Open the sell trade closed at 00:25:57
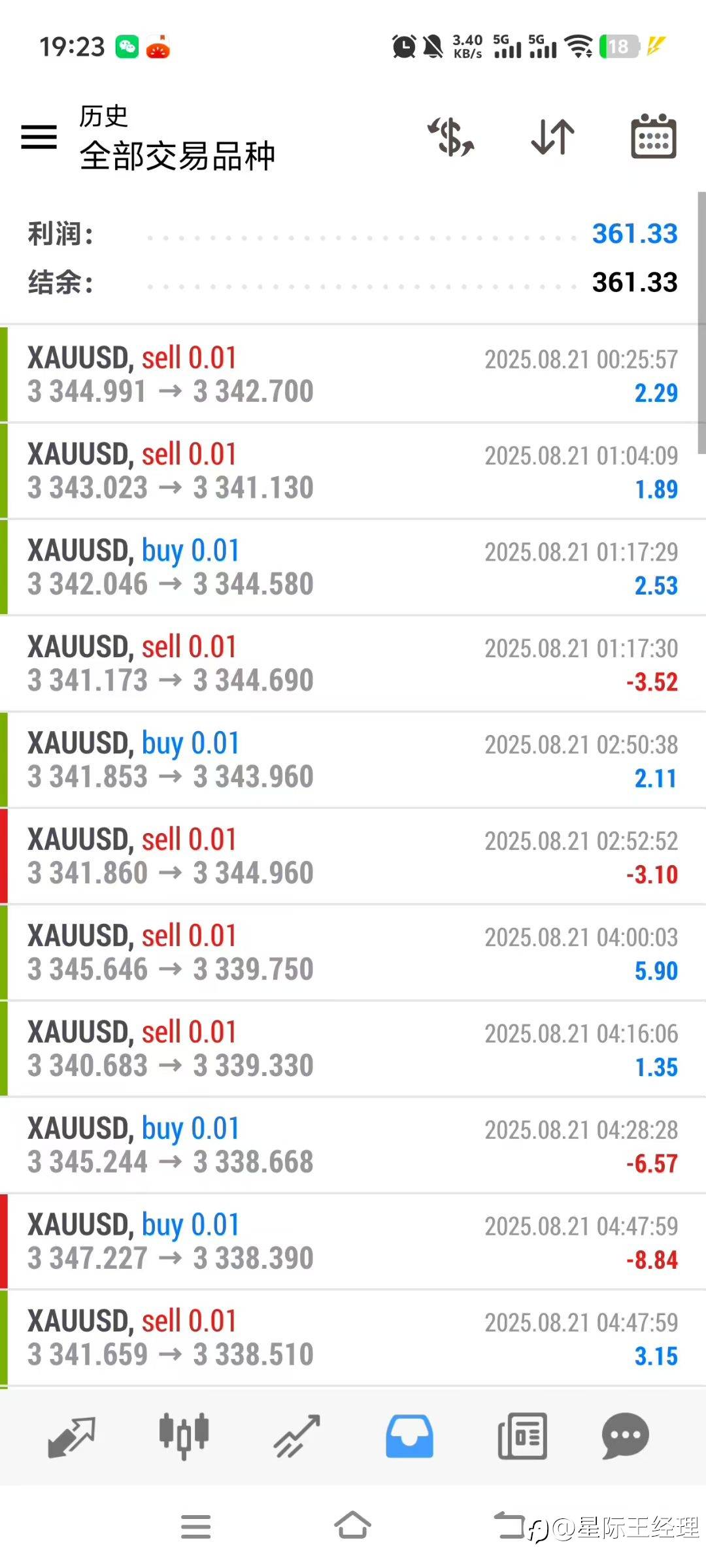The width and height of the screenshot is (706, 1568). tap(353, 374)
